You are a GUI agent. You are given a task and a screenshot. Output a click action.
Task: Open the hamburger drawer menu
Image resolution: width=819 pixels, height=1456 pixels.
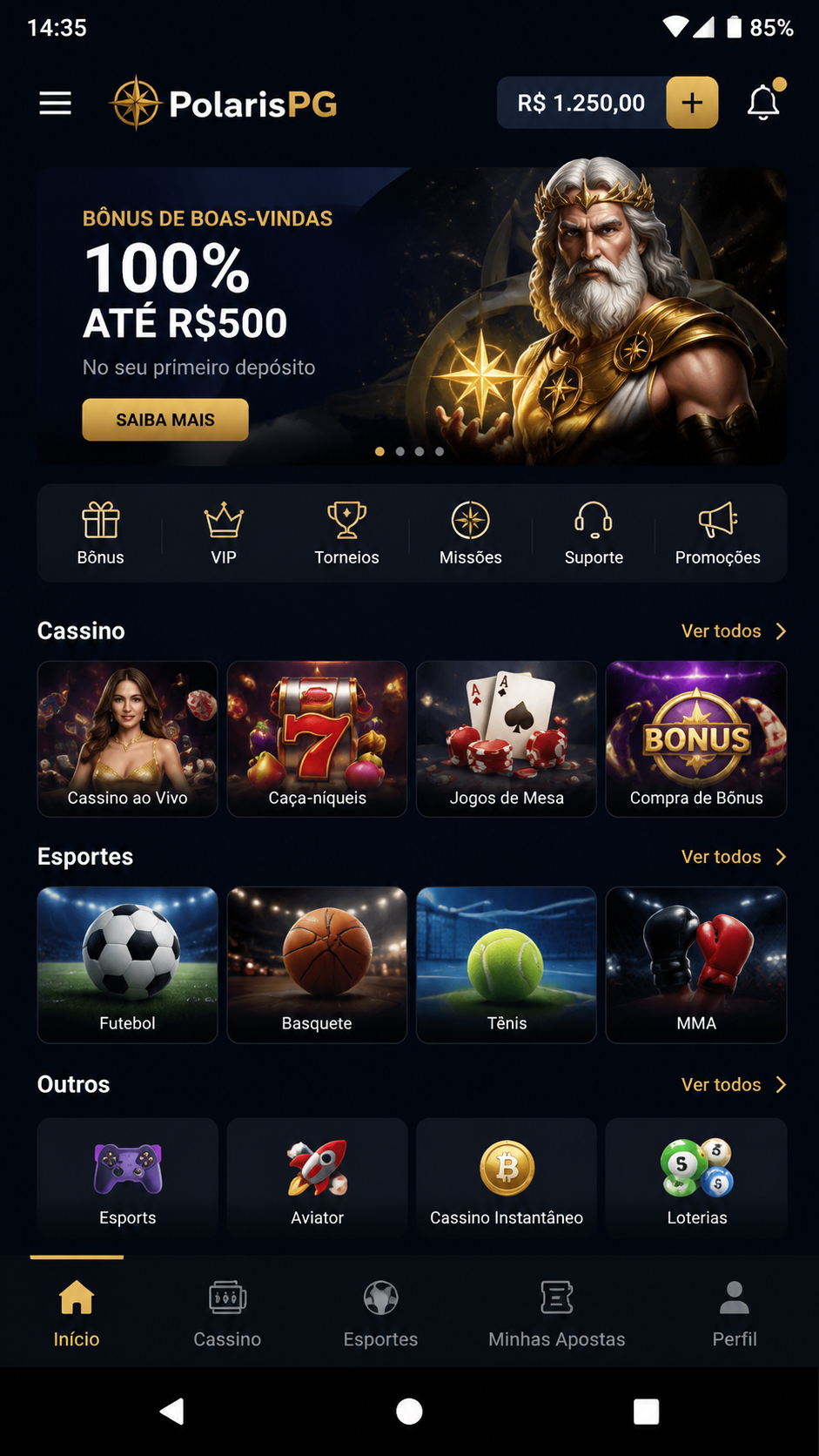coord(55,104)
